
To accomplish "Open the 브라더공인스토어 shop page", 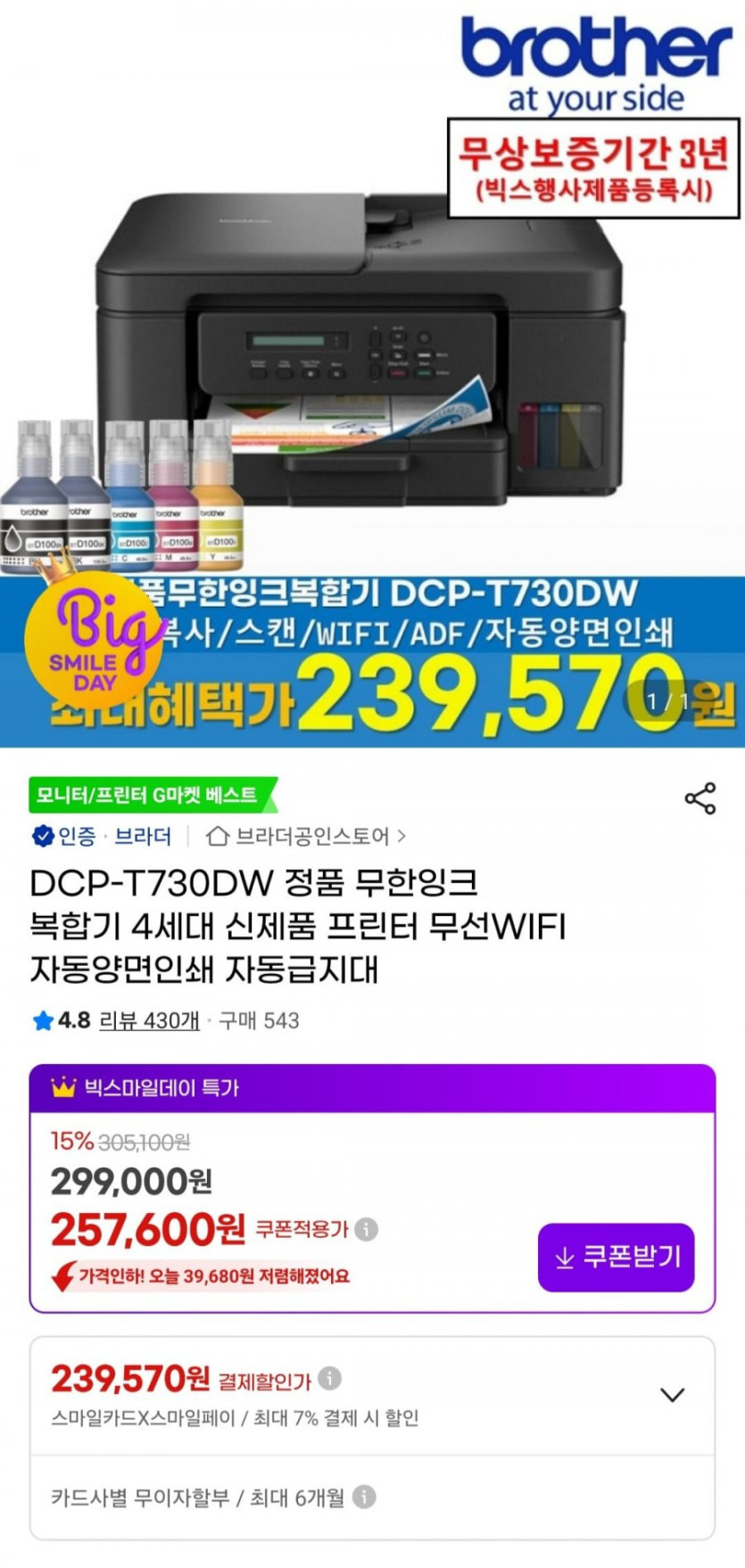I will (306, 836).
